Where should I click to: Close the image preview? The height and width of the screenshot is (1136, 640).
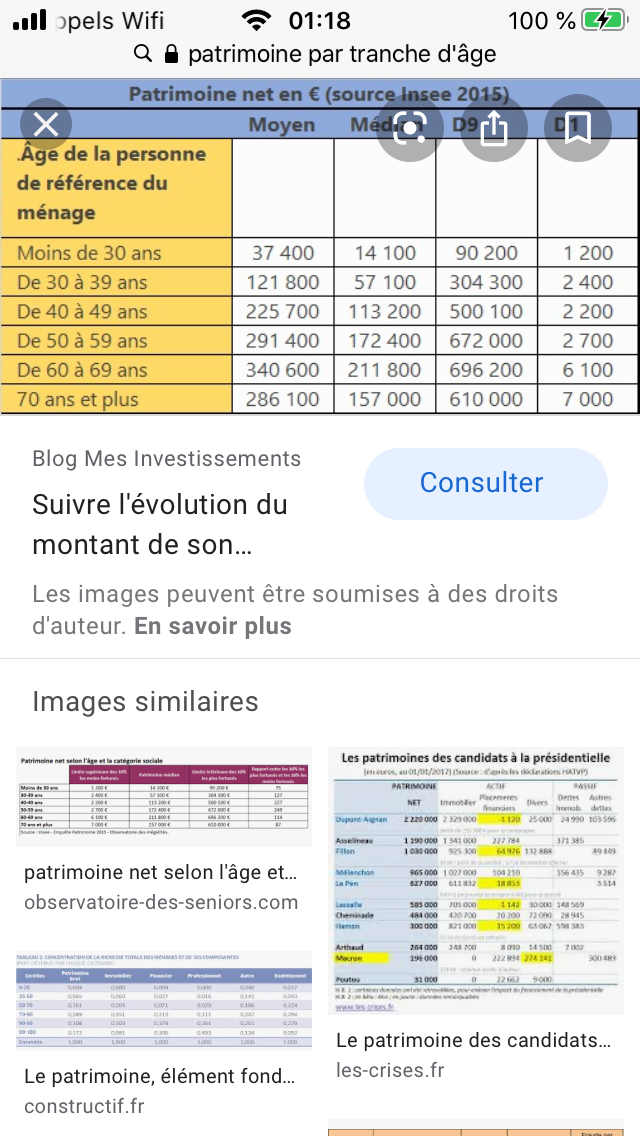[46, 125]
